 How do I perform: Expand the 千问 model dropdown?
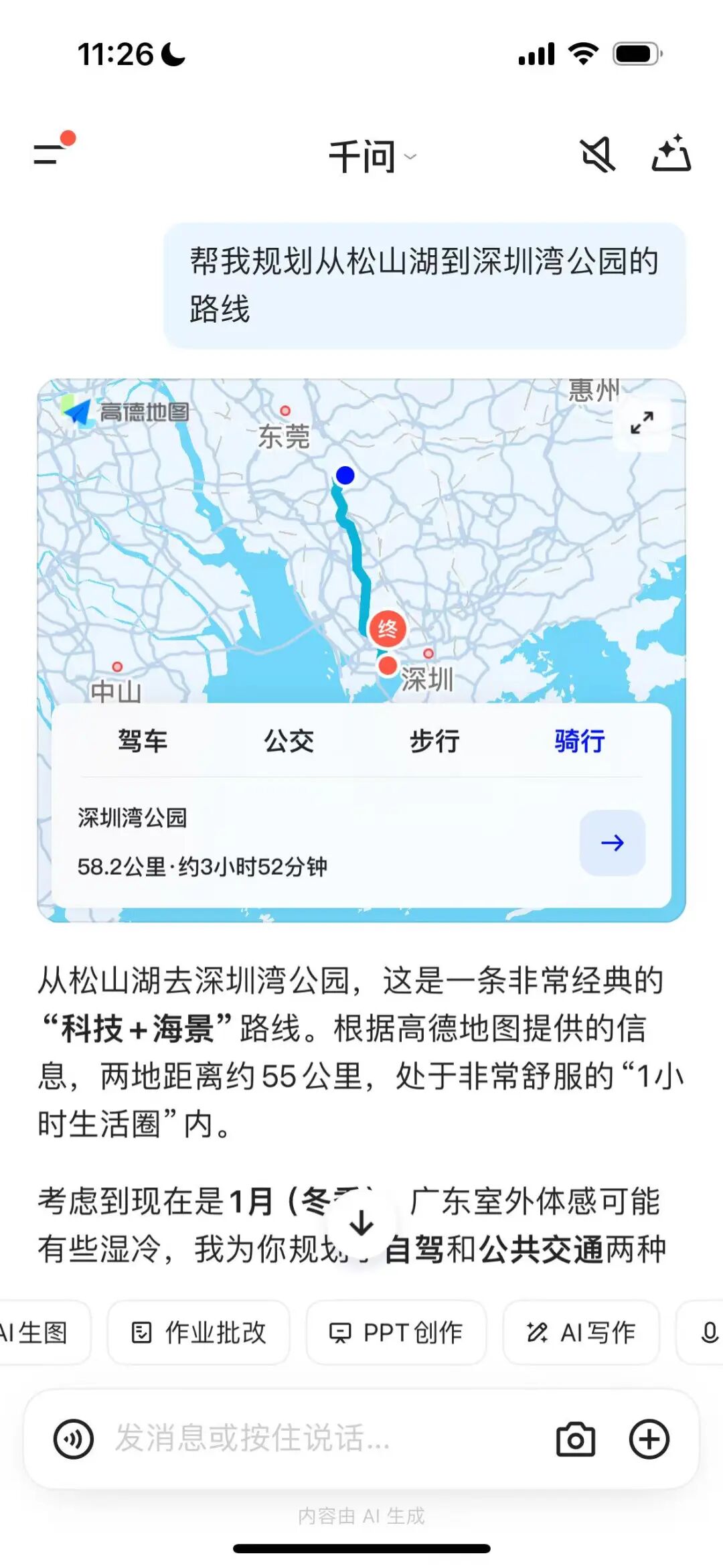[x=372, y=157]
